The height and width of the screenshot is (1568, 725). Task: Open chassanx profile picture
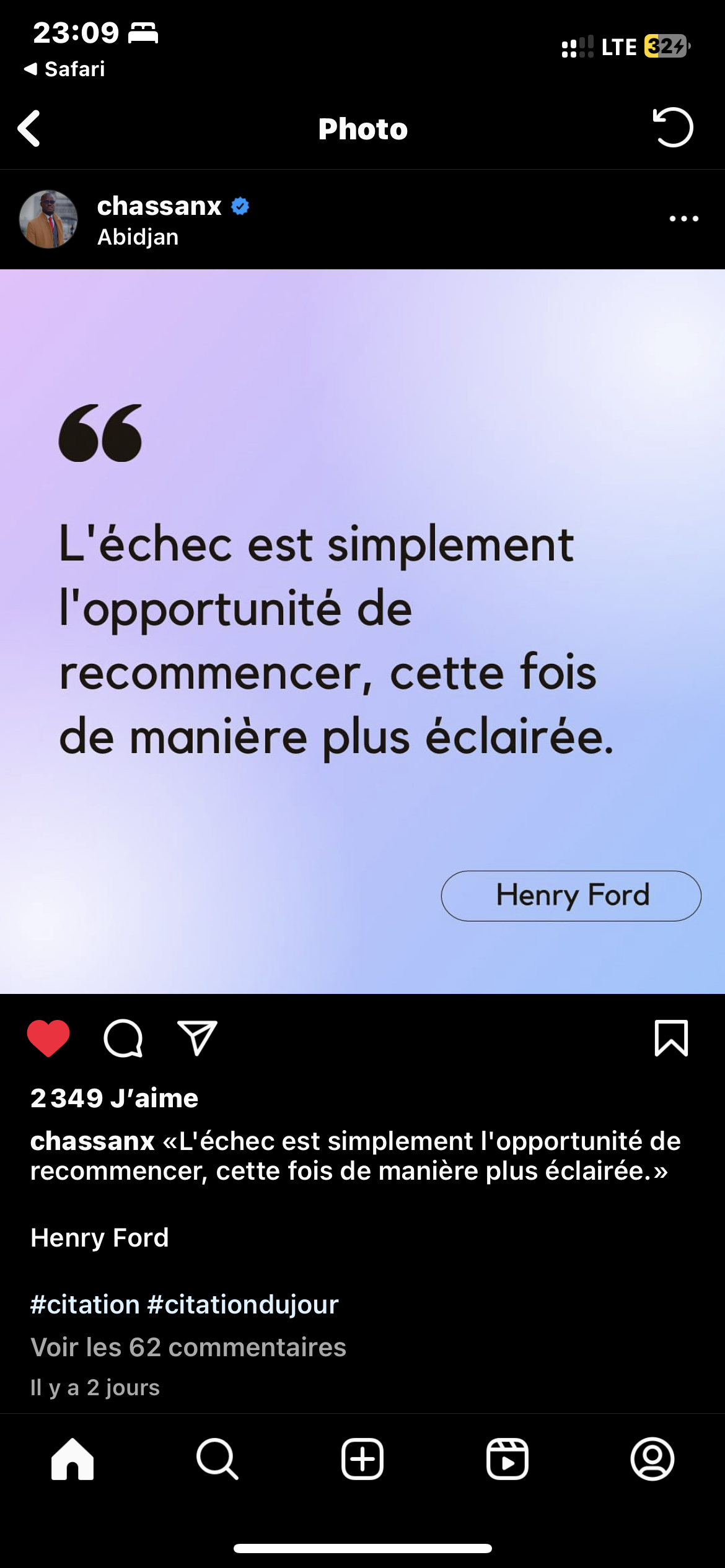click(48, 219)
